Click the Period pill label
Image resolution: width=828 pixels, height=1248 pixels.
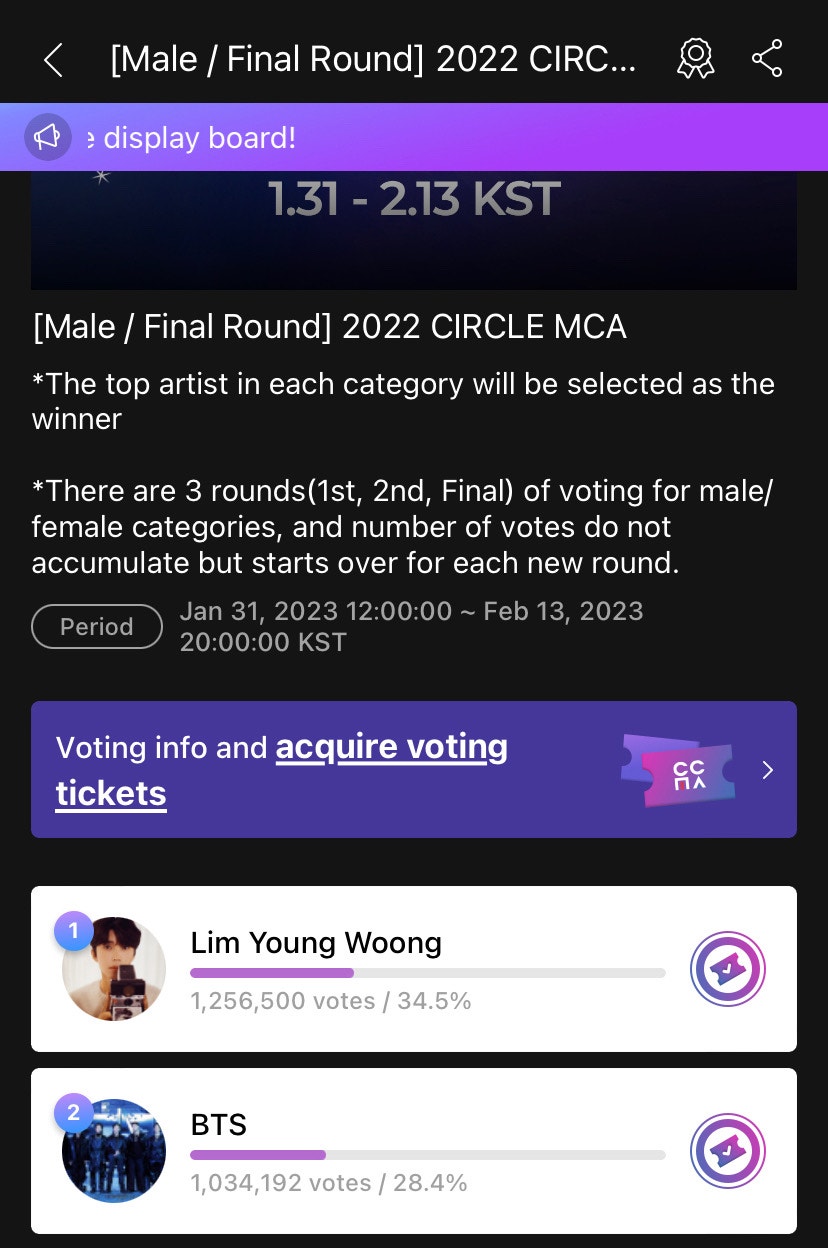(x=97, y=626)
